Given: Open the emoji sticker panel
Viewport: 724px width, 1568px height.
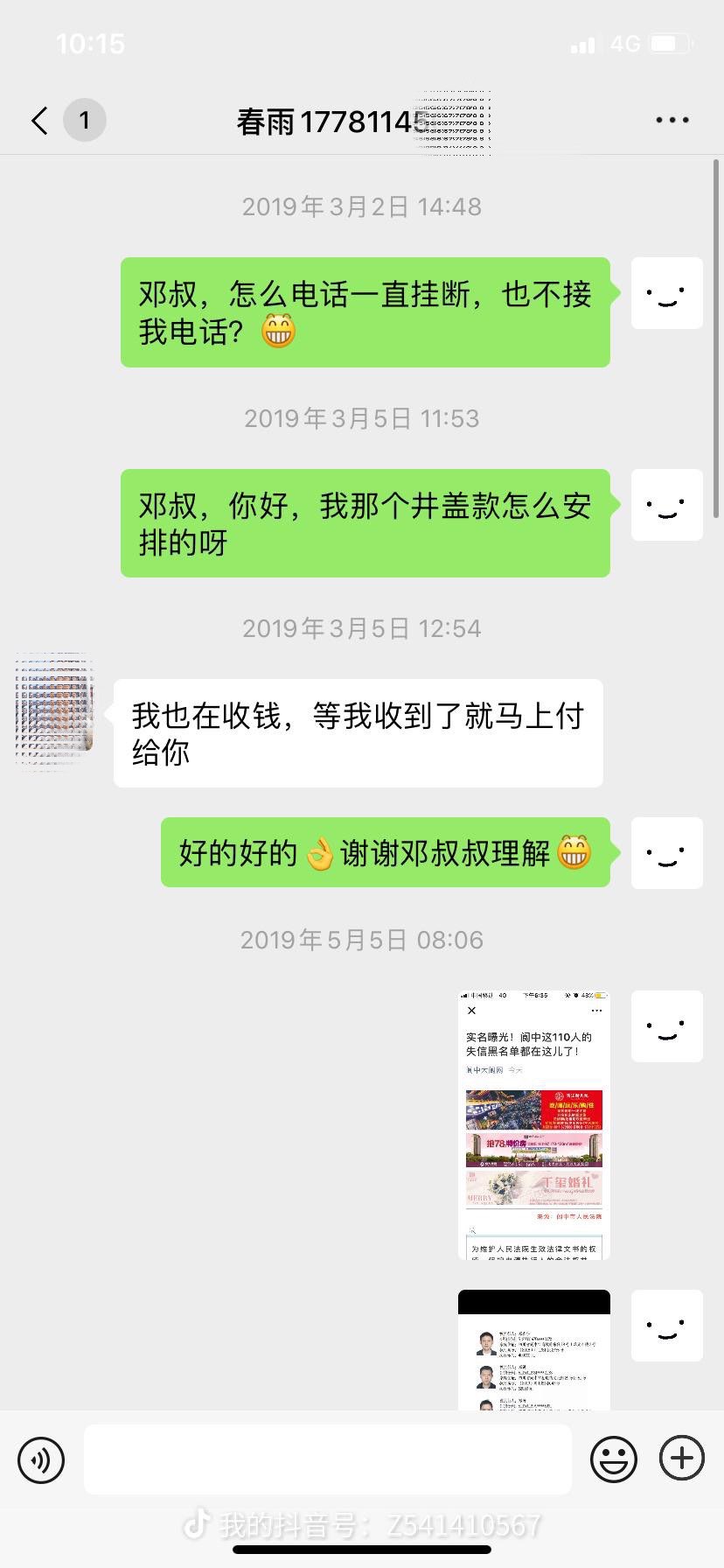Looking at the screenshot, I should pyautogui.click(x=613, y=1459).
